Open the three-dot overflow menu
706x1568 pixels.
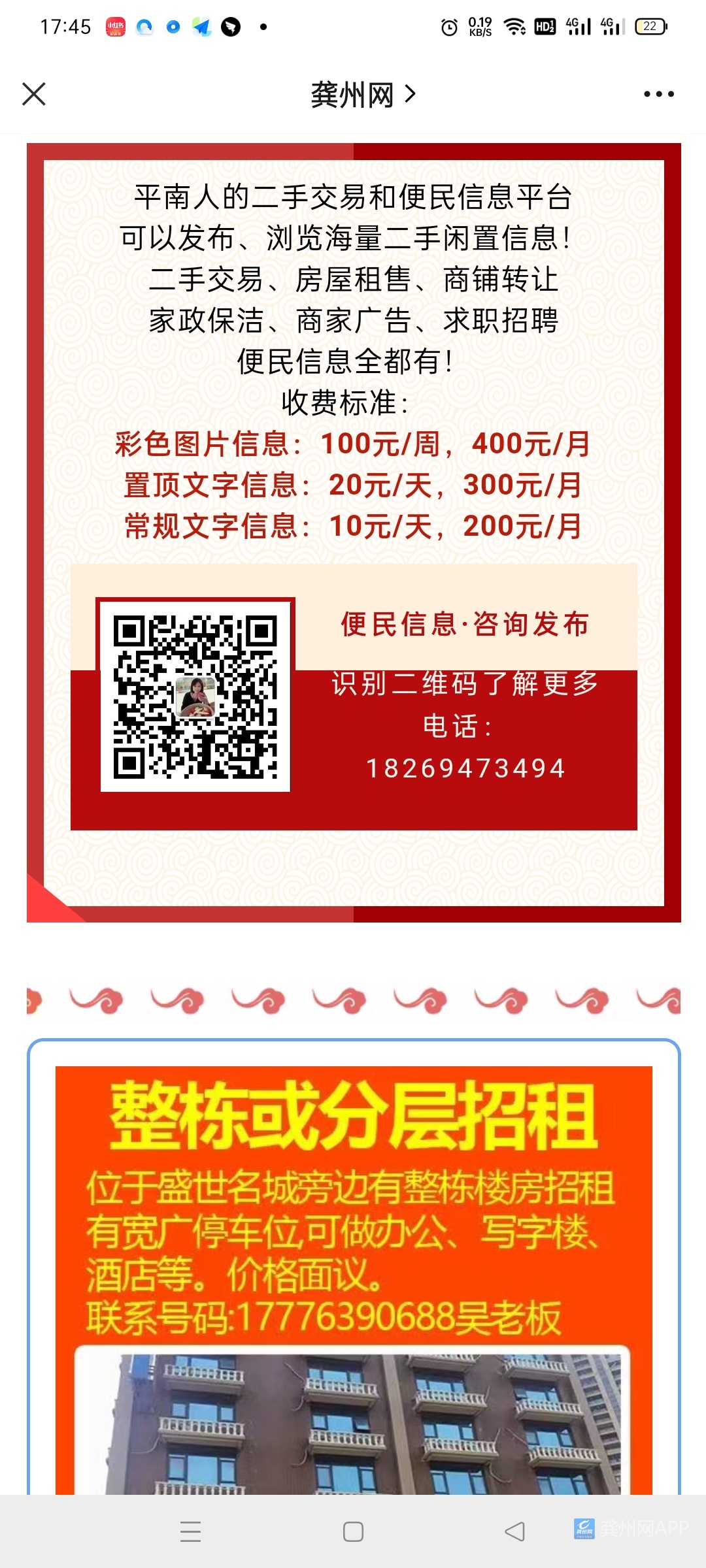pyautogui.click(x=658, y=94)
